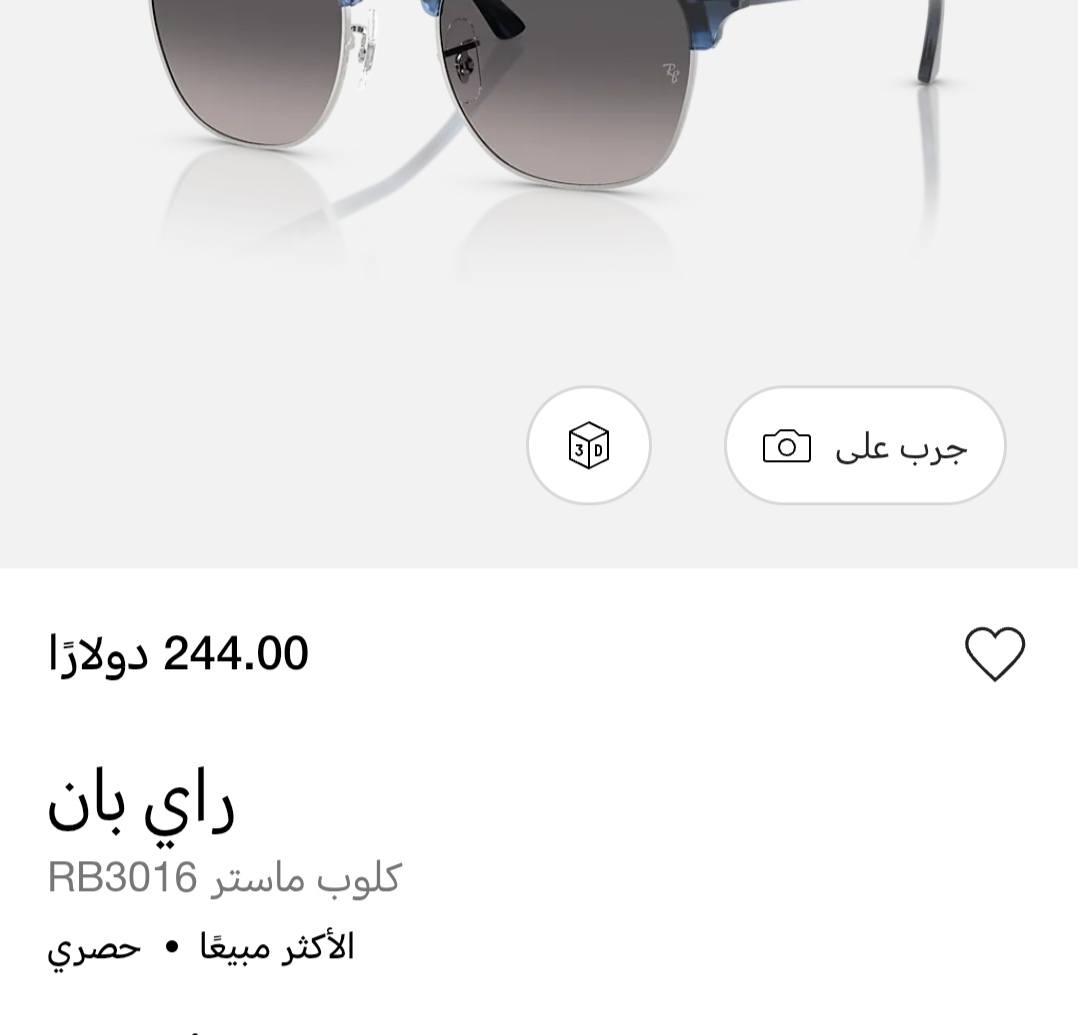The height and width of the screenshot is (1035, 1078).
Task: Add the Ray-Ban Clubmaster to wishlist
Action: click(x=994, y=654)
